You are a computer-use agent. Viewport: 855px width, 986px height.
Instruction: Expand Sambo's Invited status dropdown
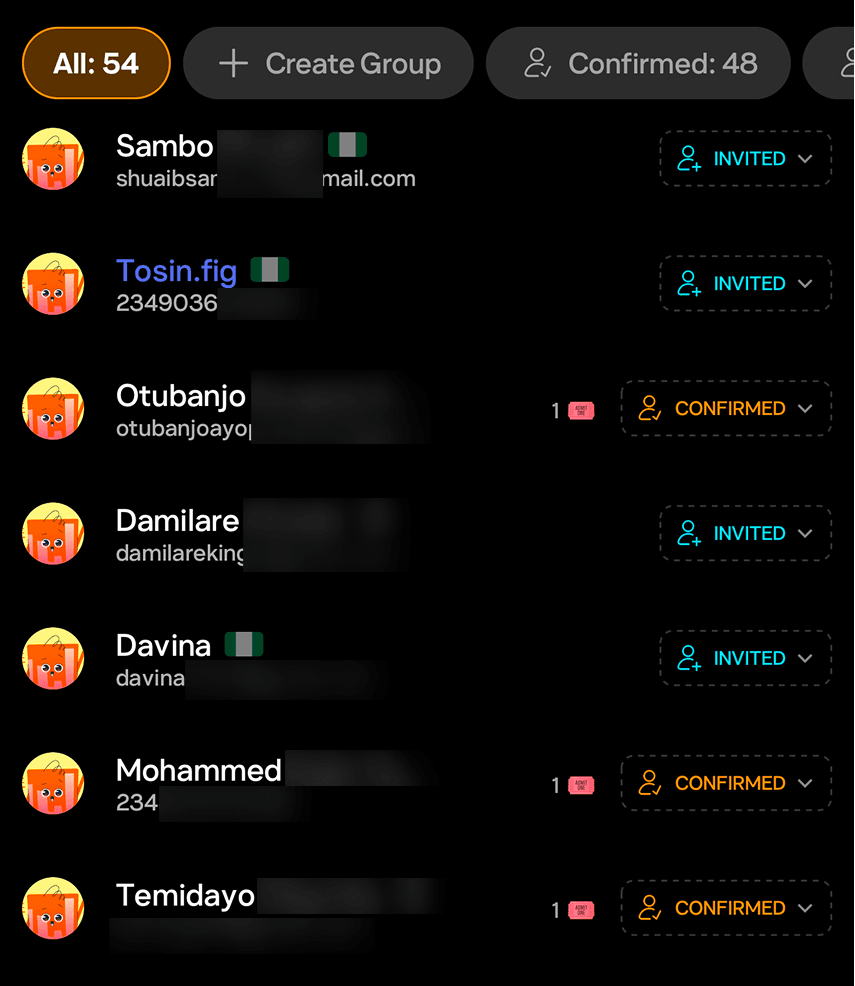tap(806, 158)
